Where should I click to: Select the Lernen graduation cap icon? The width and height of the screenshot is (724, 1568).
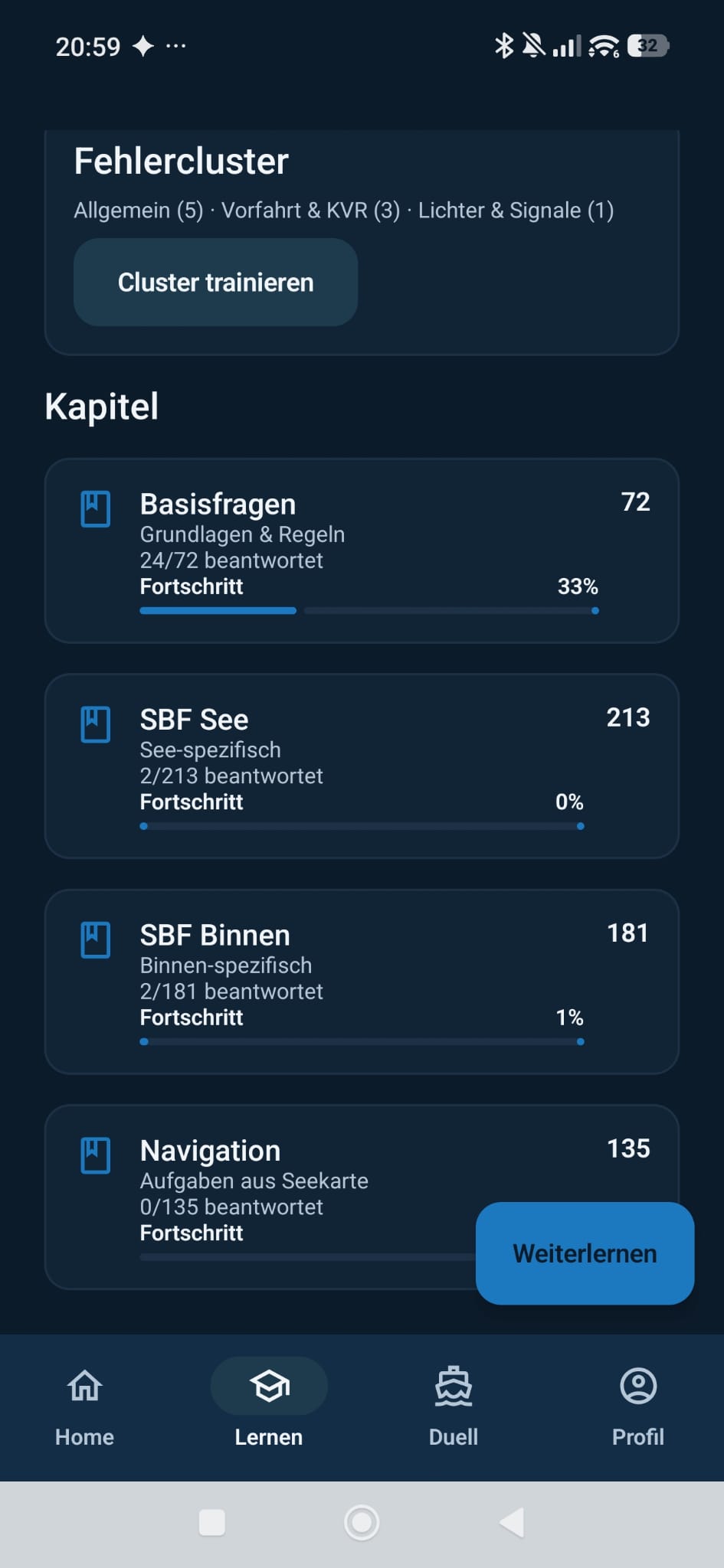pyautogui.click(x=269, y=1386)
